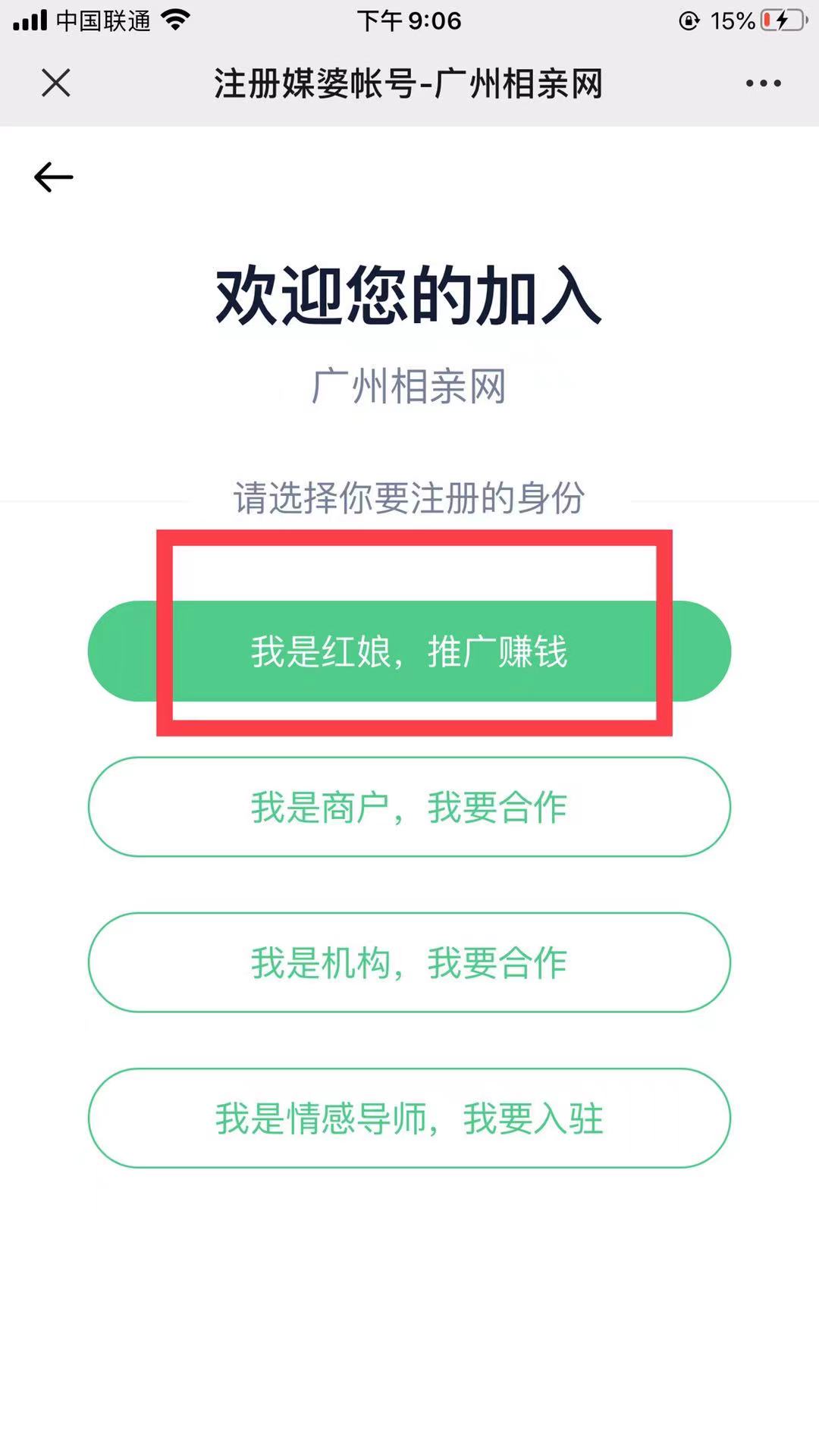Select 我是红娘，推广赚钱

click(x=409, y=651)
